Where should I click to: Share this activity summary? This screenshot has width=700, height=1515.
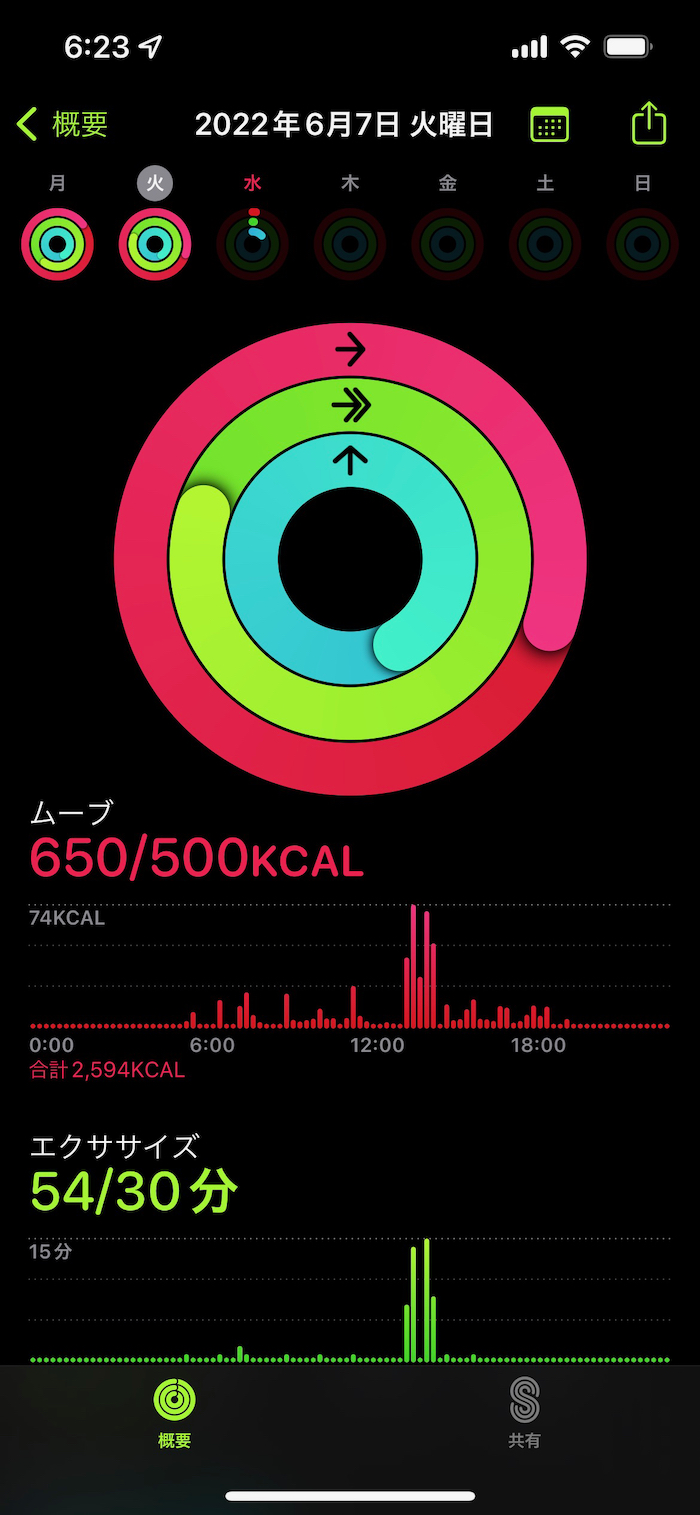(x=649, y=124)
